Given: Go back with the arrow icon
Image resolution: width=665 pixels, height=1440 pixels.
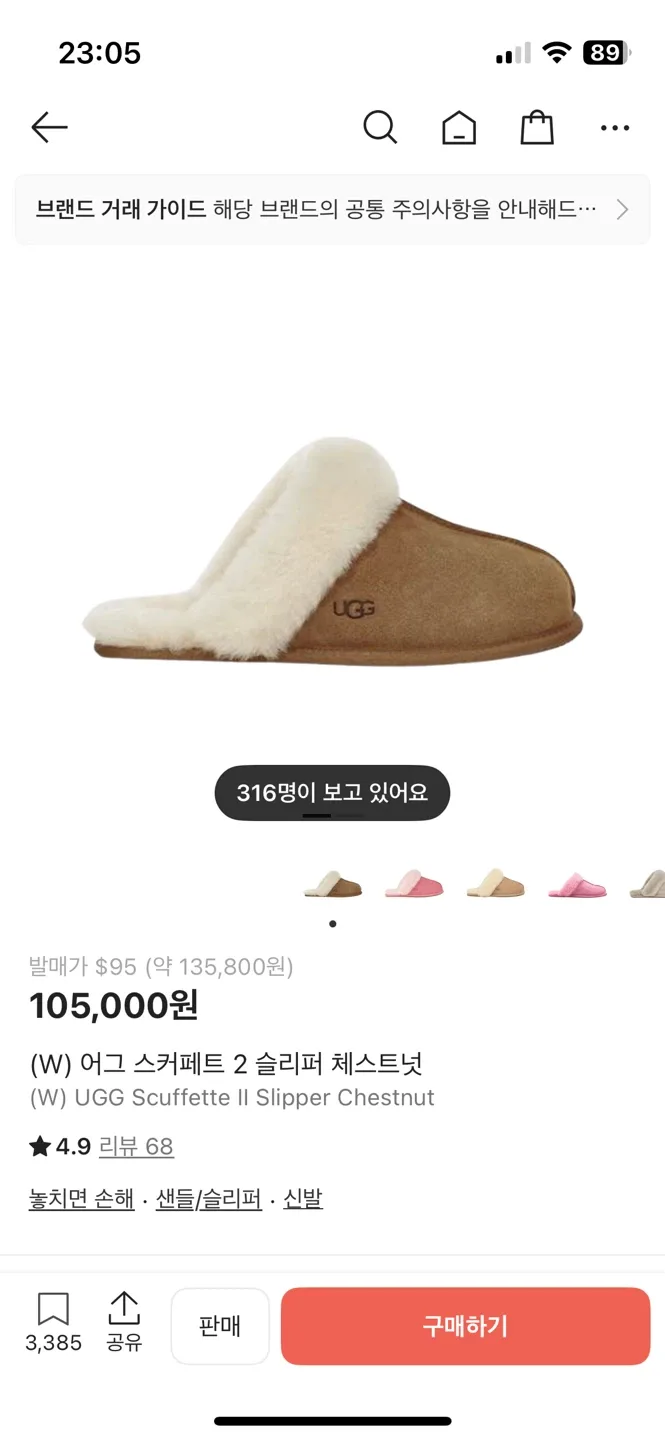Looking at the screenshot, I should click(x=49, y=127).
